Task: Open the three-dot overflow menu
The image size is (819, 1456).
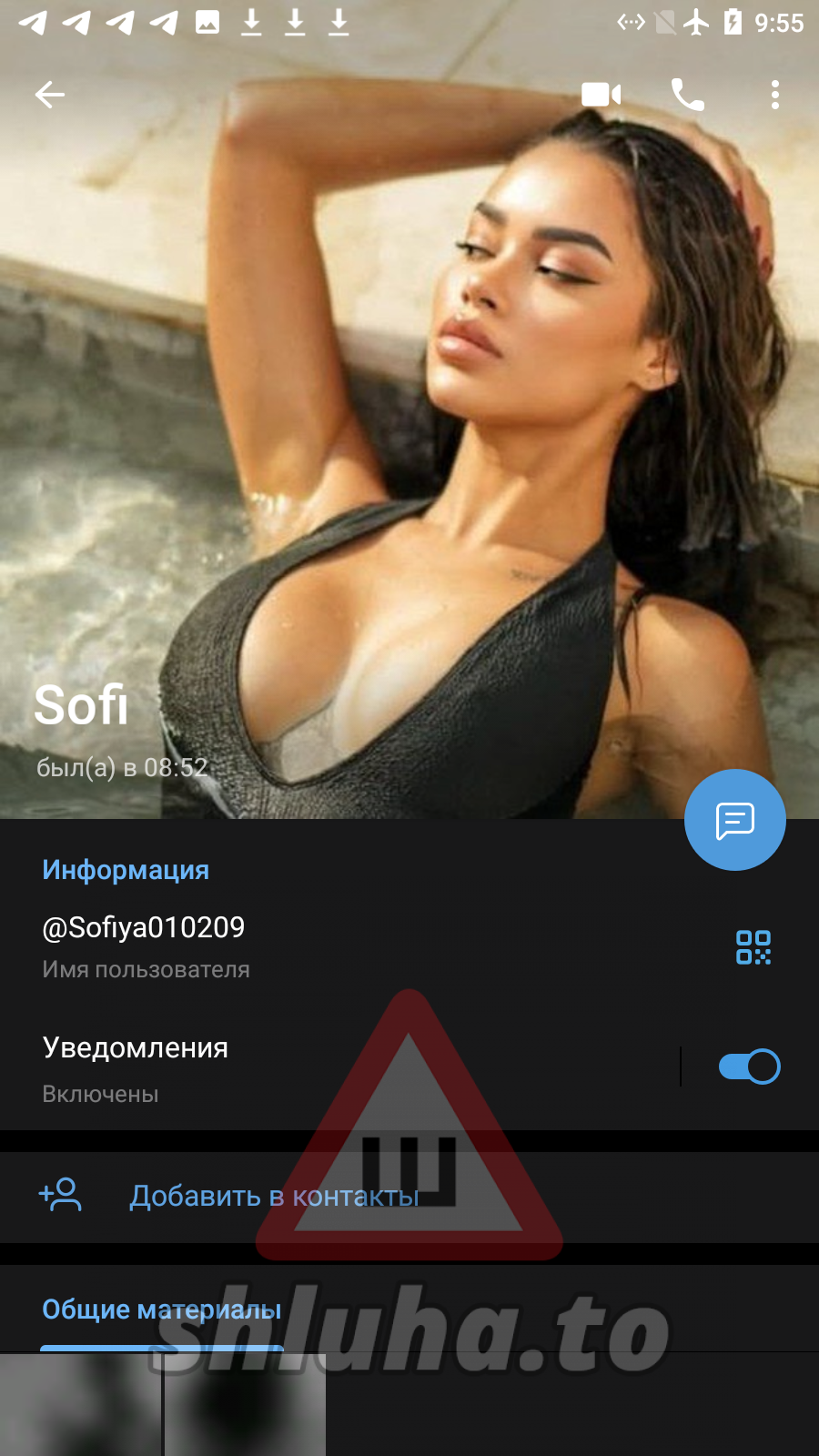Action: pyautogui.click(x=775, y=95)
